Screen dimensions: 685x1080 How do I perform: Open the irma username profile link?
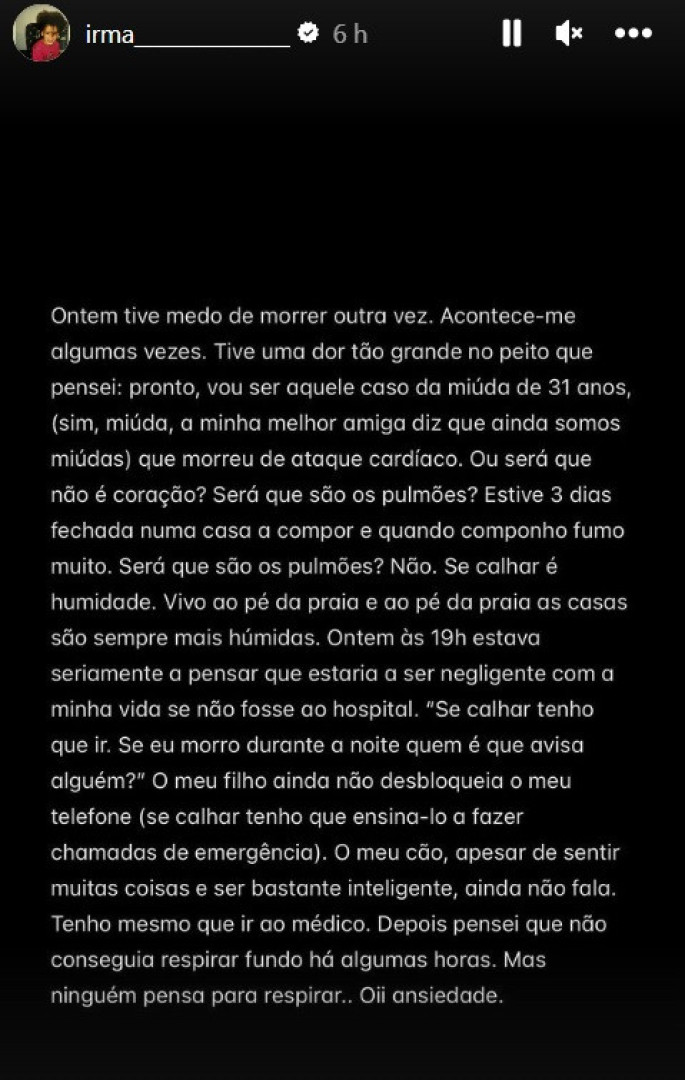tap(186, 34)
